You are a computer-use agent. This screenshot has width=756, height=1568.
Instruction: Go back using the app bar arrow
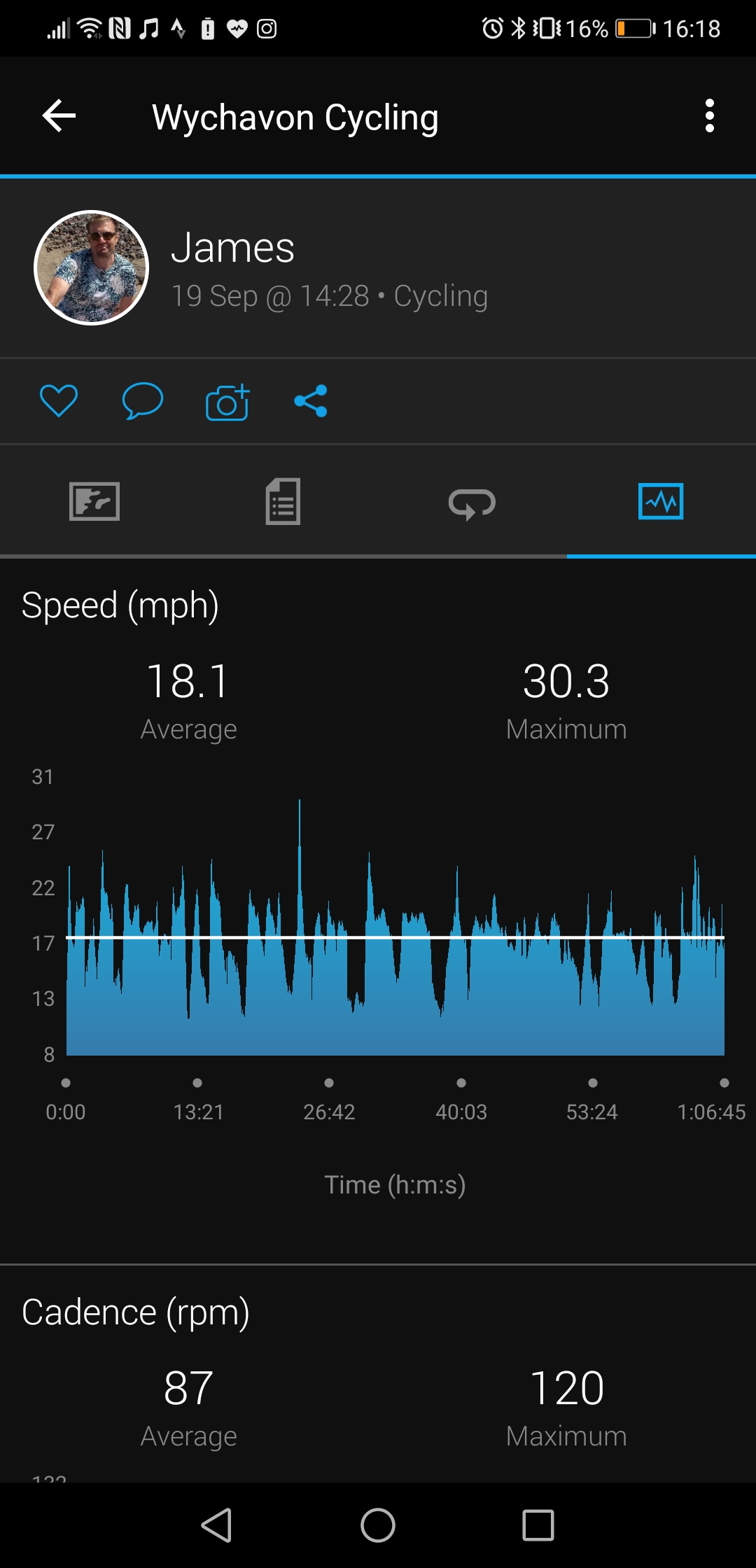pyautogui.click(x=59, y=115)
